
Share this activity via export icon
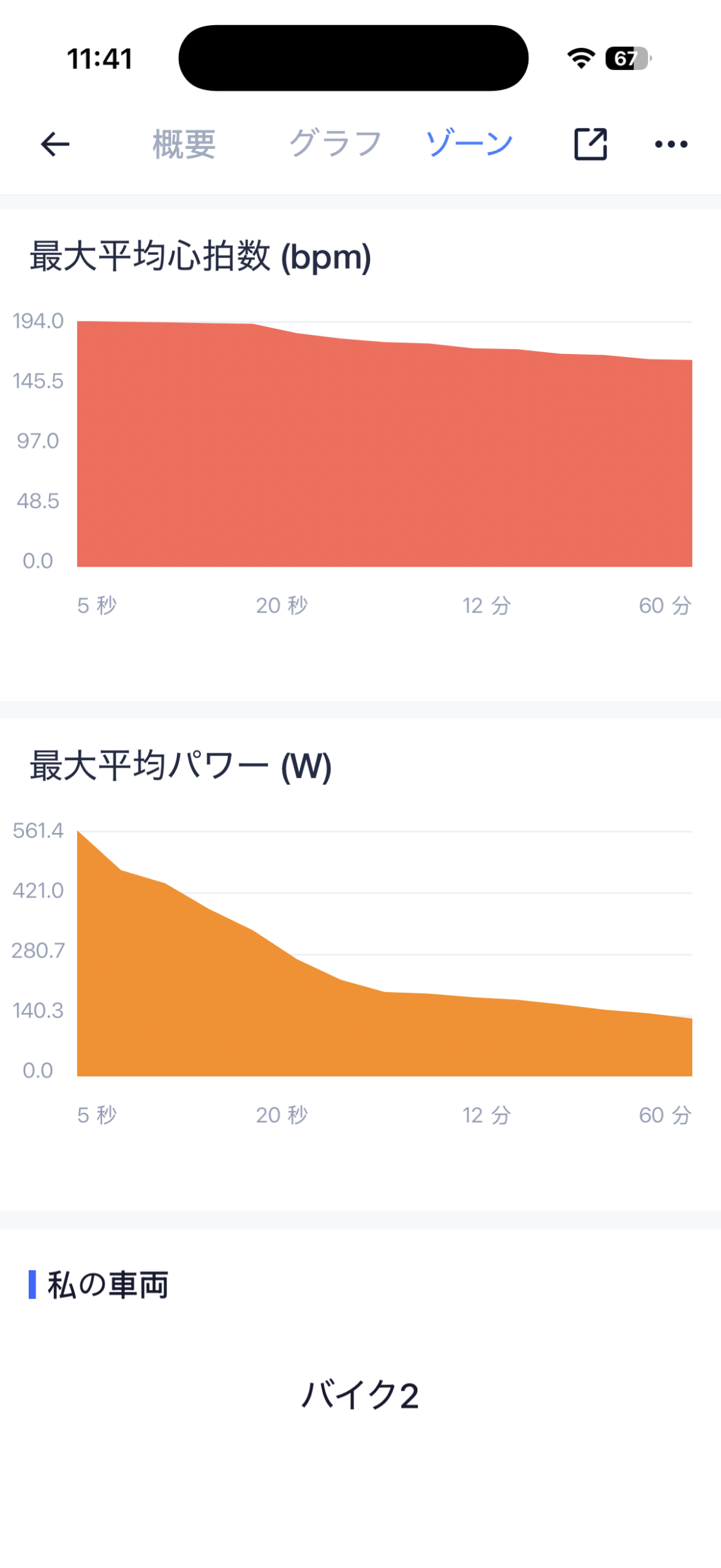pyautogui.click(x=590, y=145)
